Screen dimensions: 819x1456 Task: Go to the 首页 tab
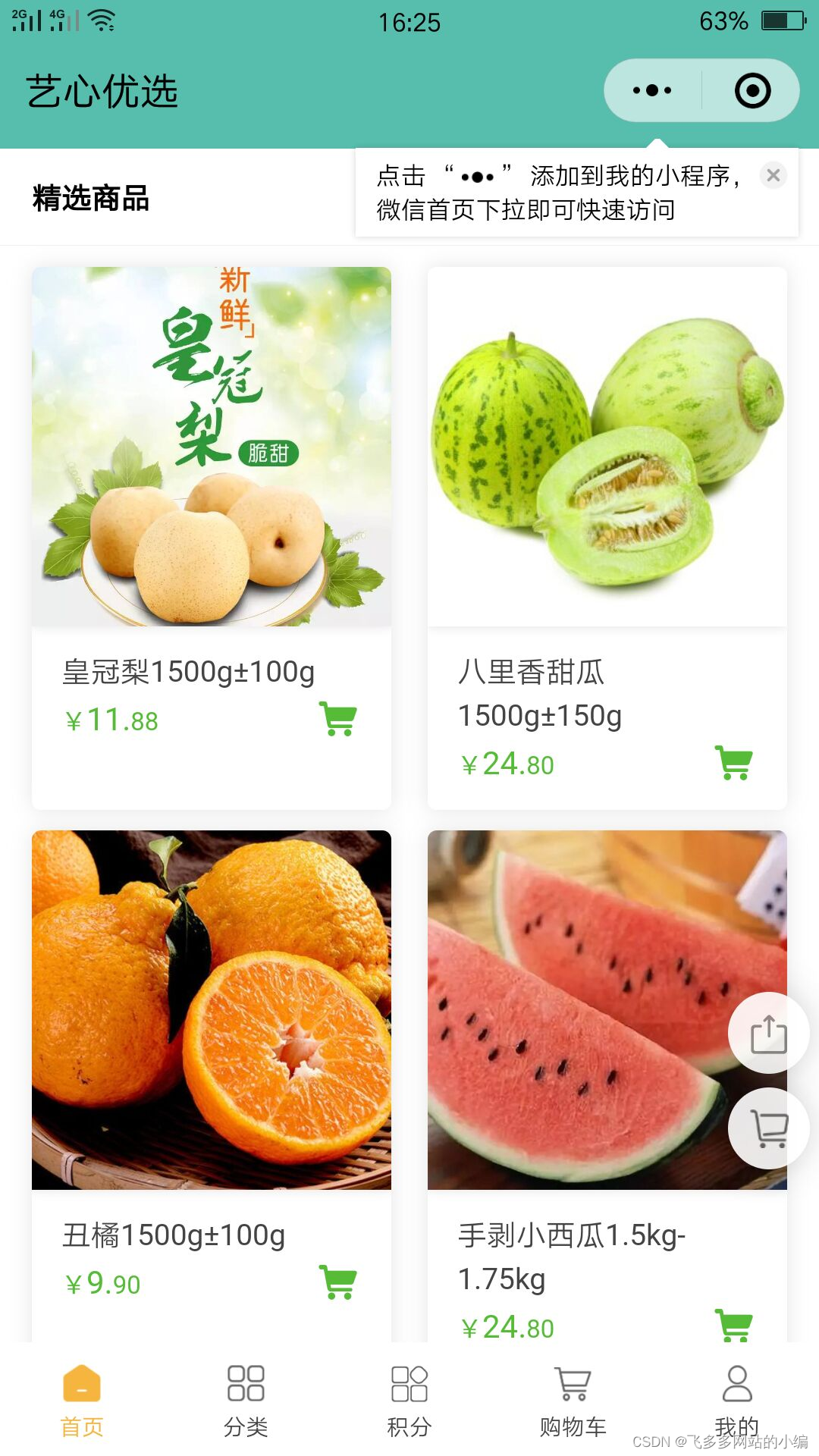(82, 1400)
